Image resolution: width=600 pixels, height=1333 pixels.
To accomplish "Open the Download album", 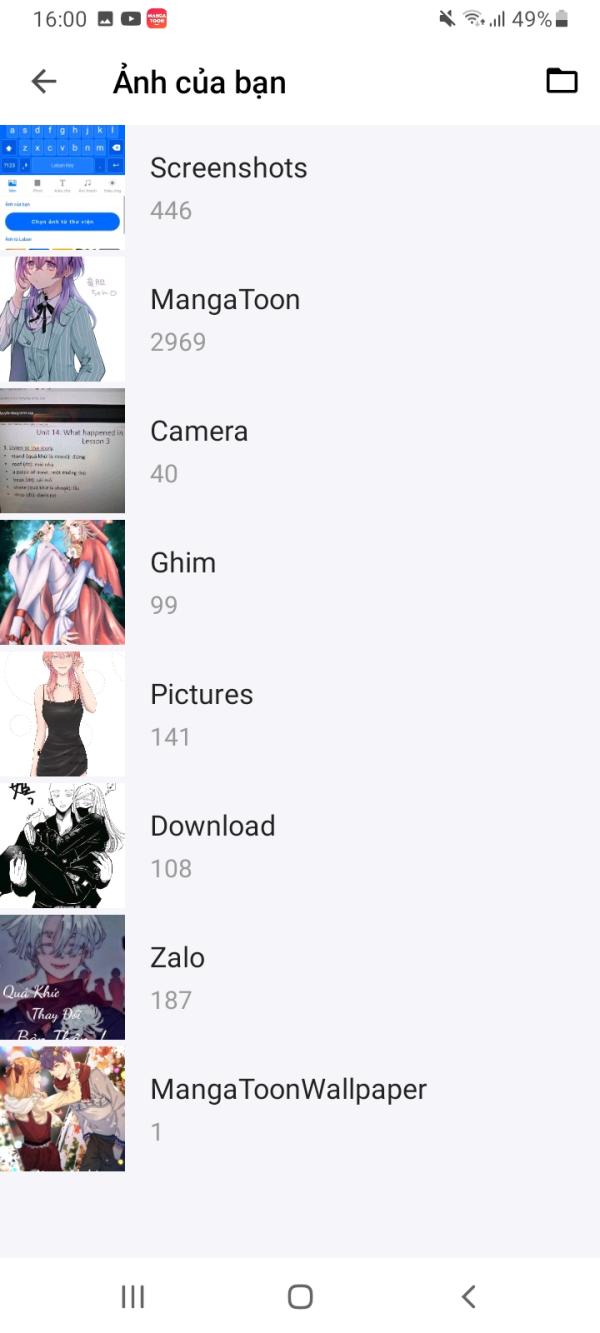I will pyautogui.click(x=300, y=846).
